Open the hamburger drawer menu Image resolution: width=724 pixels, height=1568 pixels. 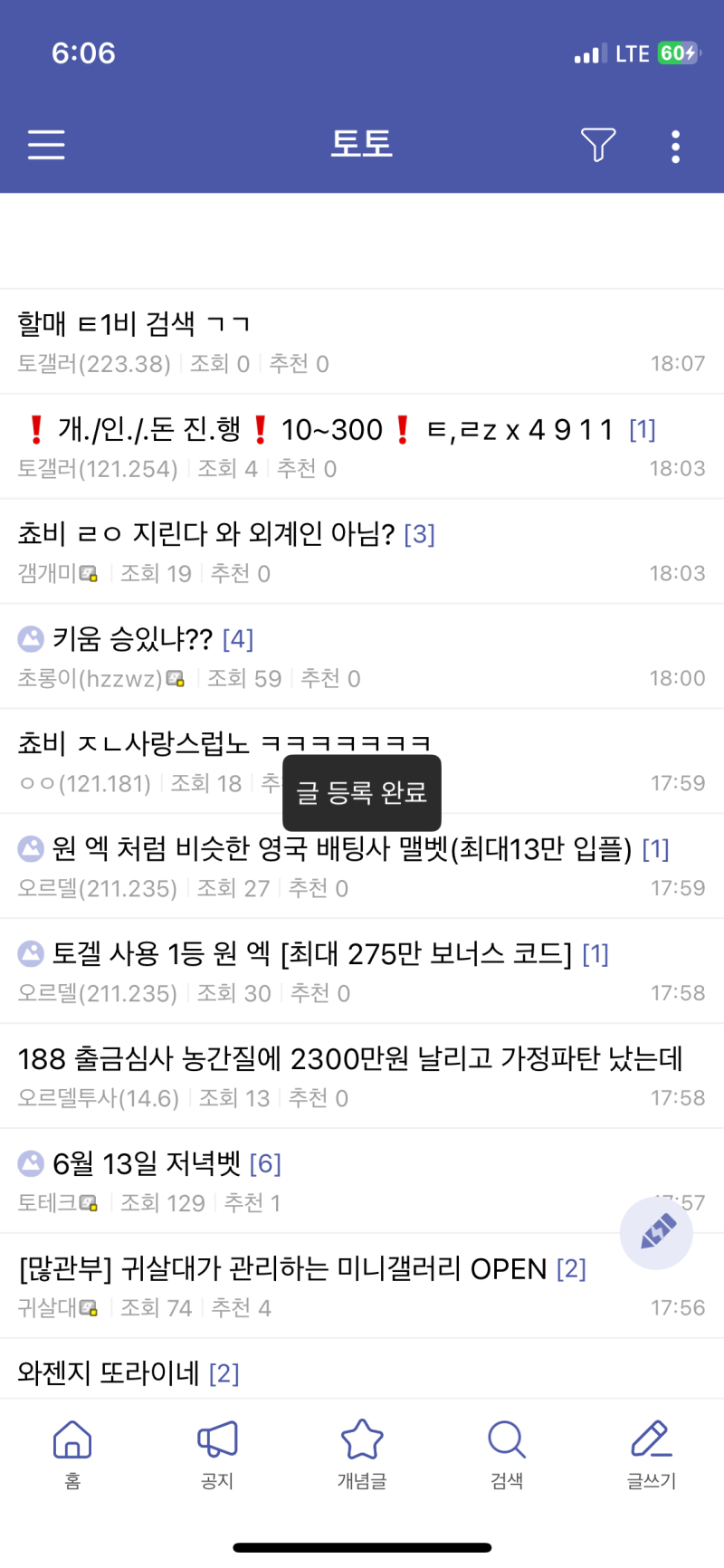(x=46, y=145)
